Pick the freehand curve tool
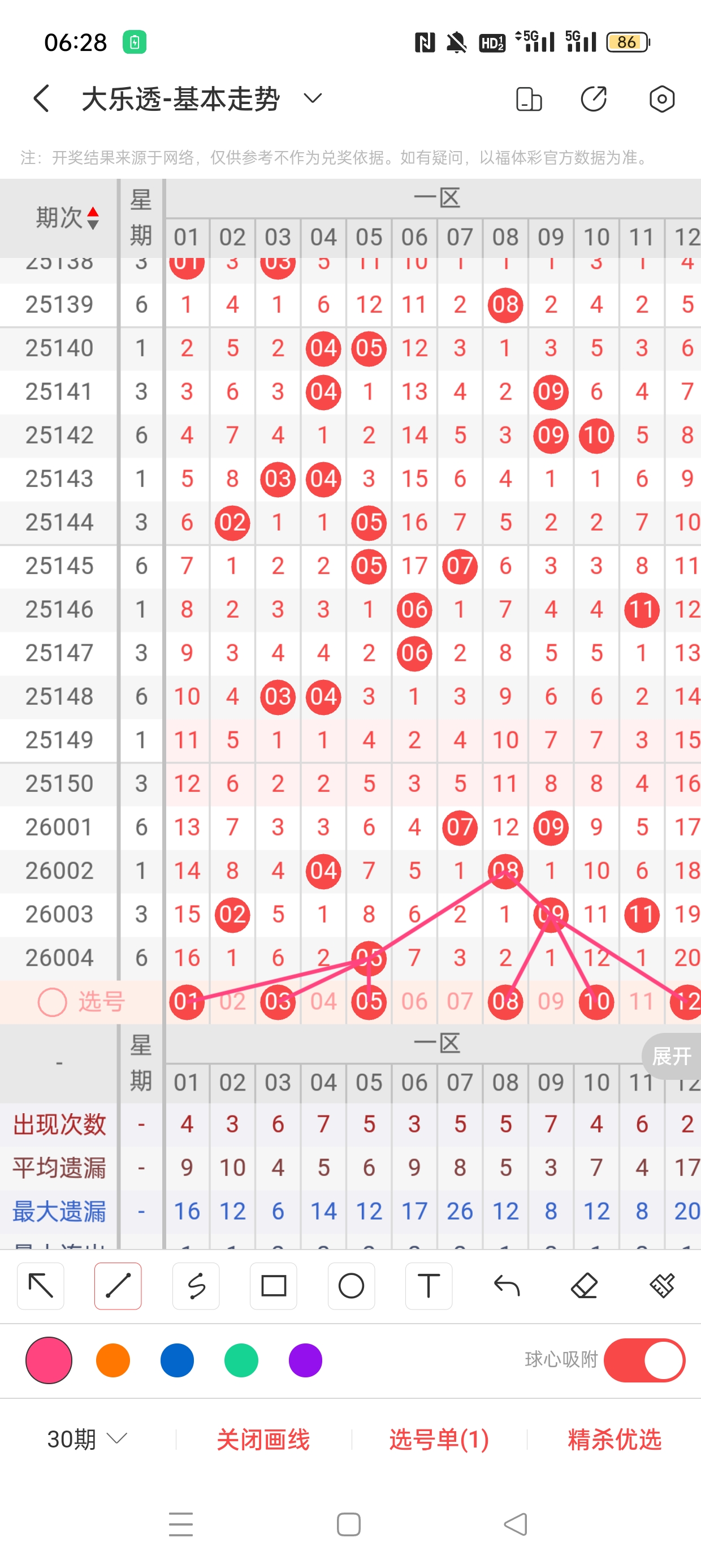The height and width of the screenshot is (1568, 701). pyautogui.click(x=196, y=1286)
